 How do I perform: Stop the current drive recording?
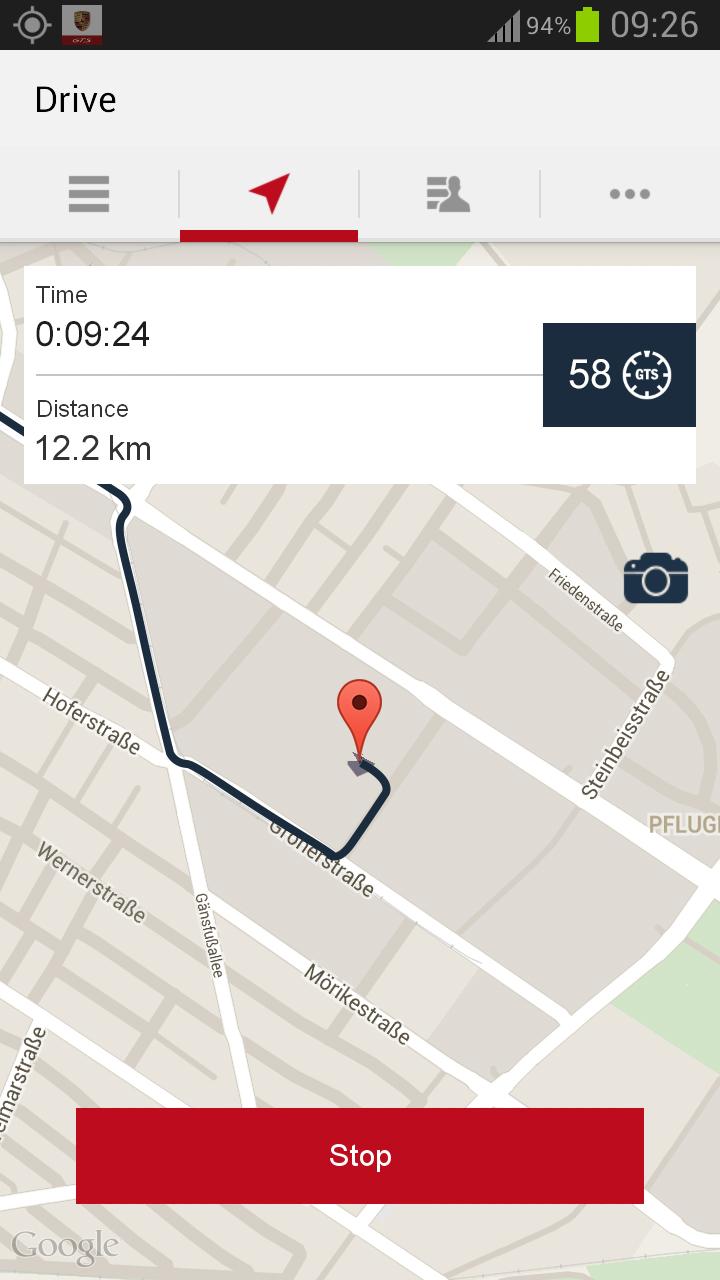(x=360, y=1156)
